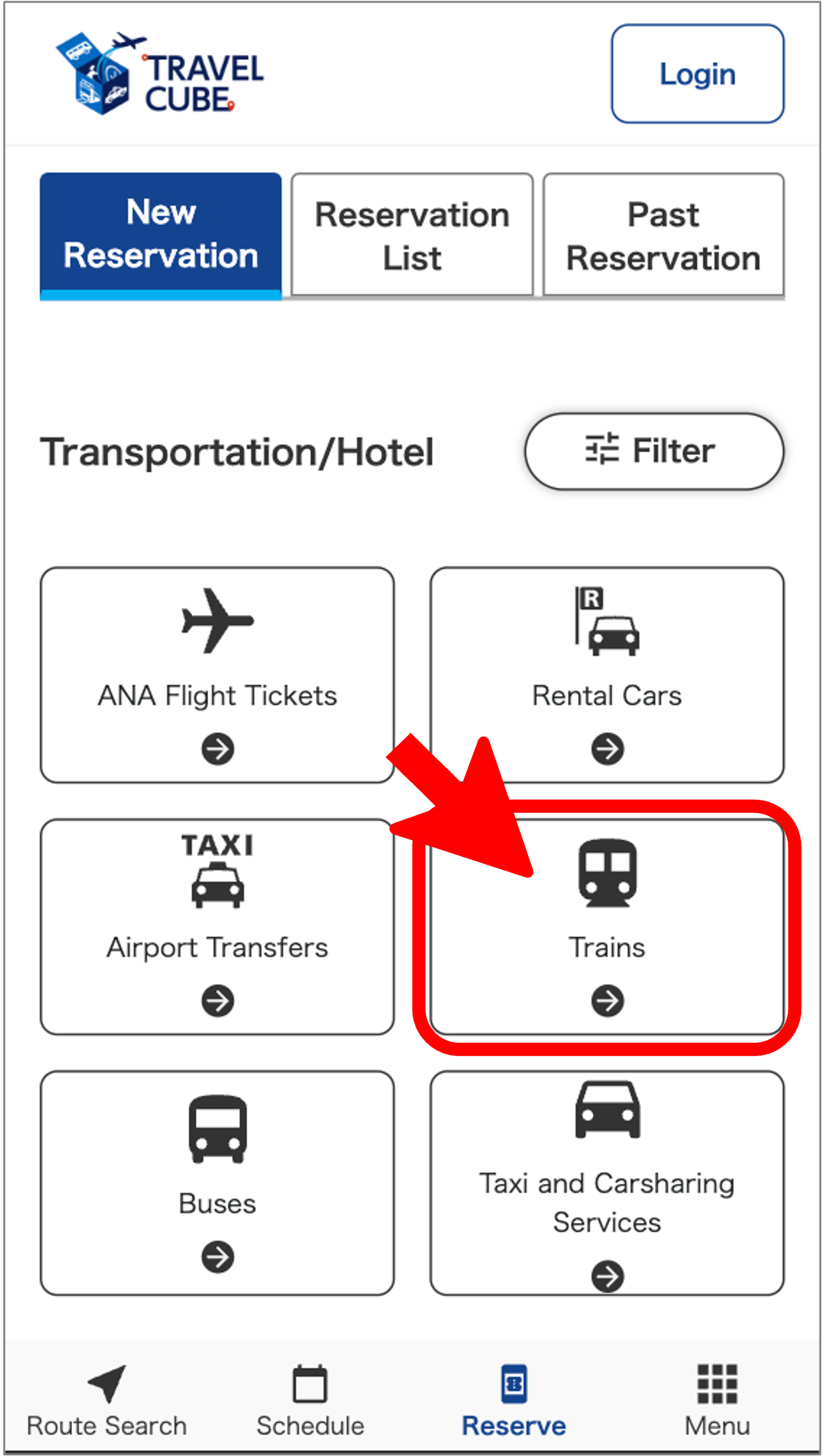Open the Past Reservation tab
Viewport: 822px width, 1456px height.
663,235
